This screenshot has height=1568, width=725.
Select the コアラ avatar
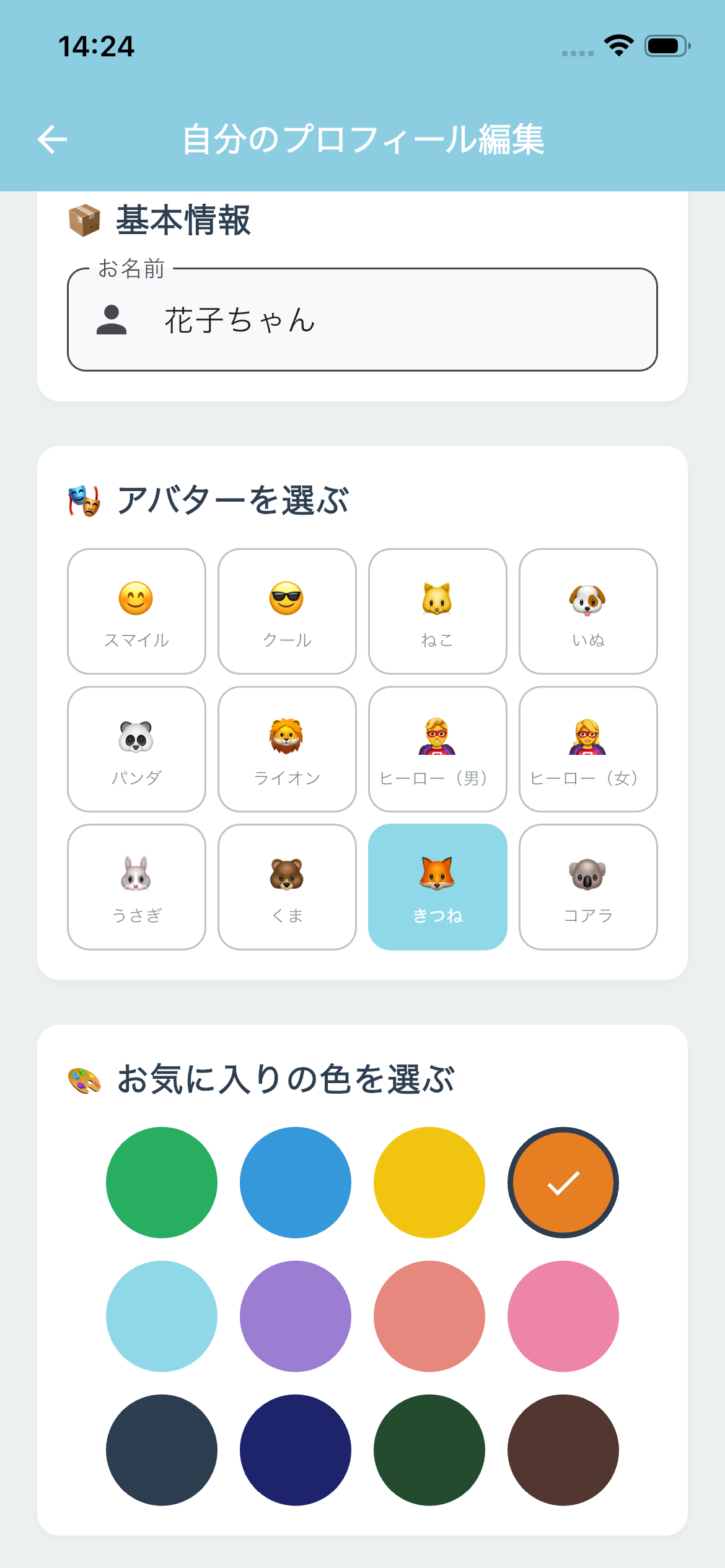pyautogui.click(x=588, y=887)
